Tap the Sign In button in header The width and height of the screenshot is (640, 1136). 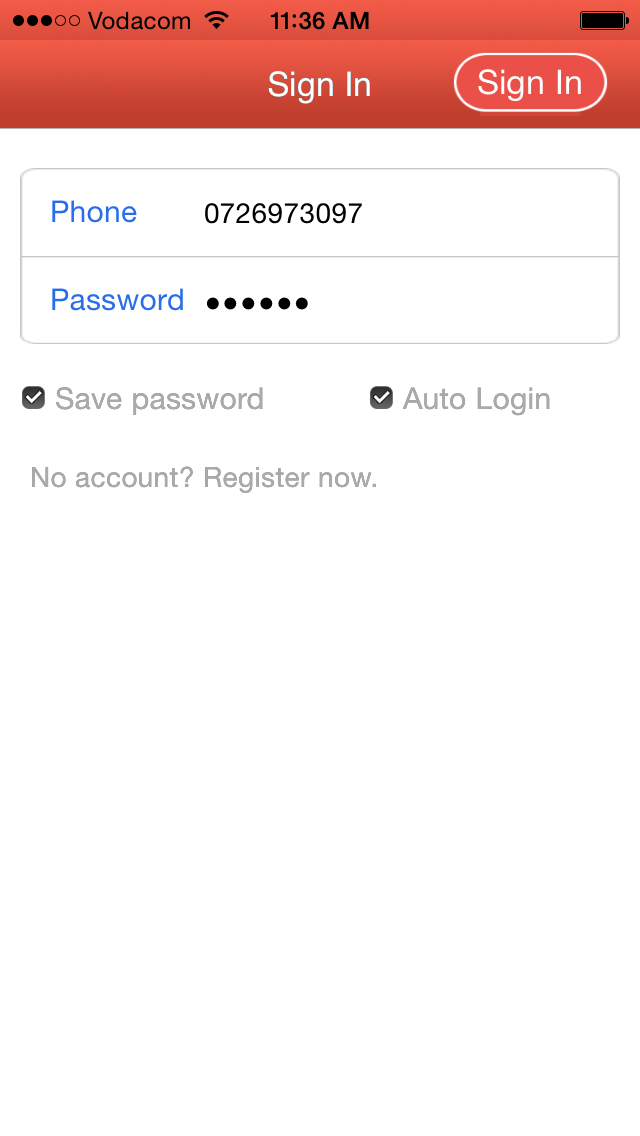click(x=530, y=82)
